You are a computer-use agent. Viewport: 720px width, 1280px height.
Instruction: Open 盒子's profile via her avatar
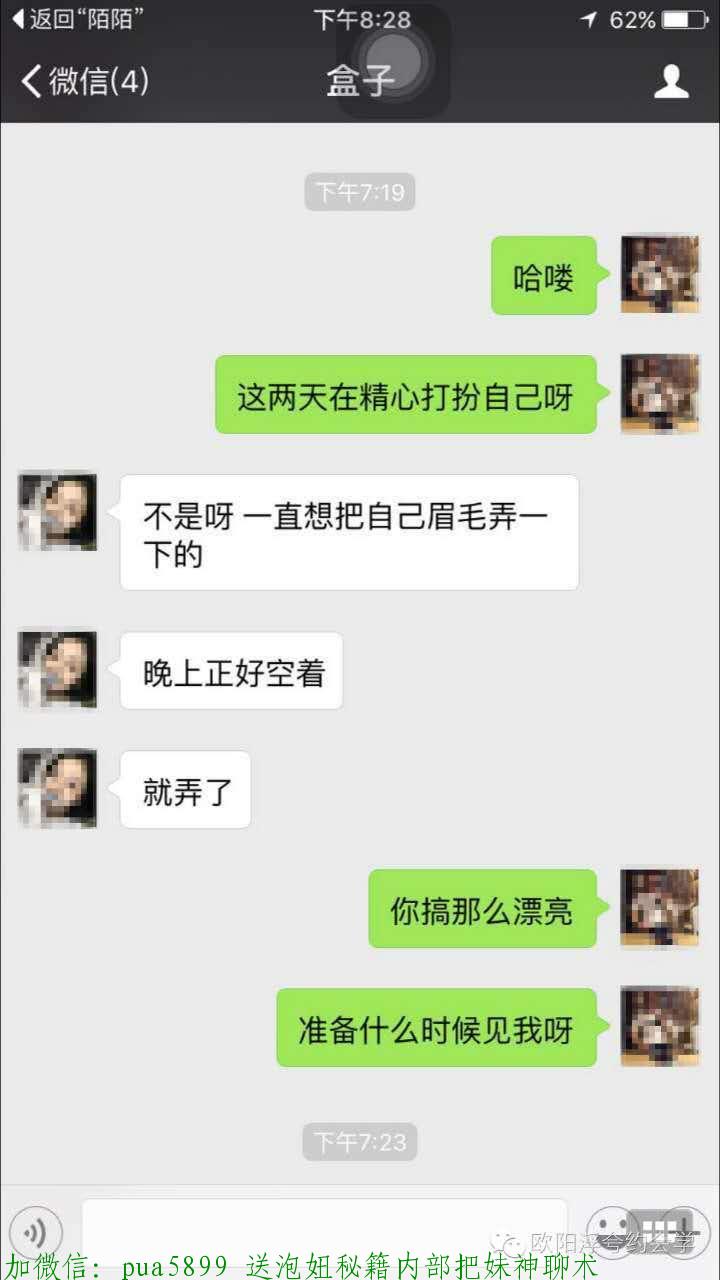57,512
